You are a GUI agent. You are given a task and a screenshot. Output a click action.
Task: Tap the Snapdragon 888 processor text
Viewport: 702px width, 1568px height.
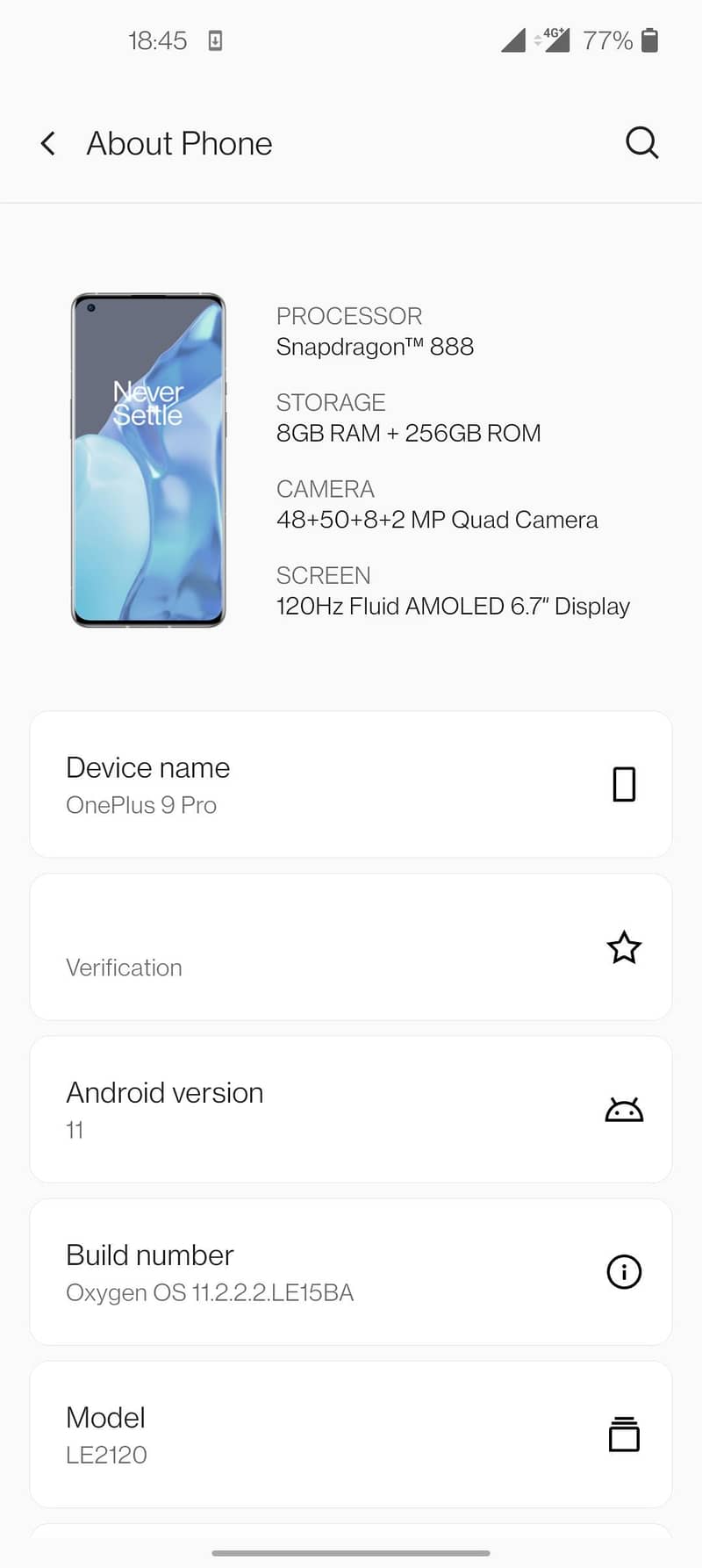click(375, 346)
